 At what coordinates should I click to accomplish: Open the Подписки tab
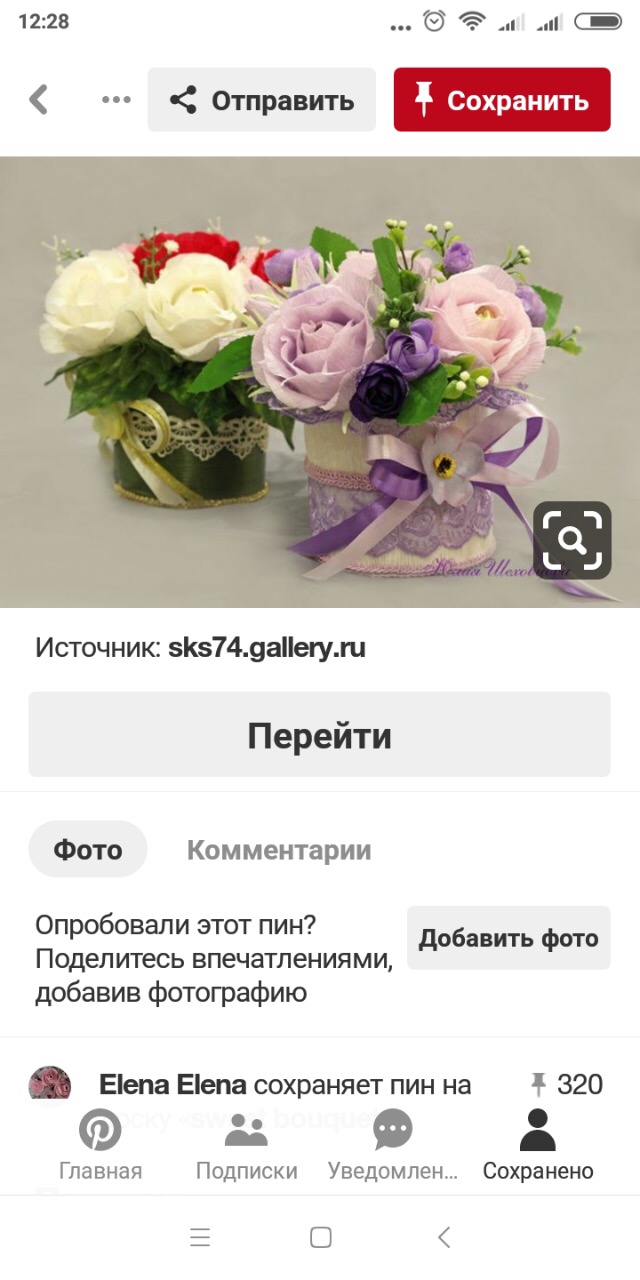coord(246,1145)
